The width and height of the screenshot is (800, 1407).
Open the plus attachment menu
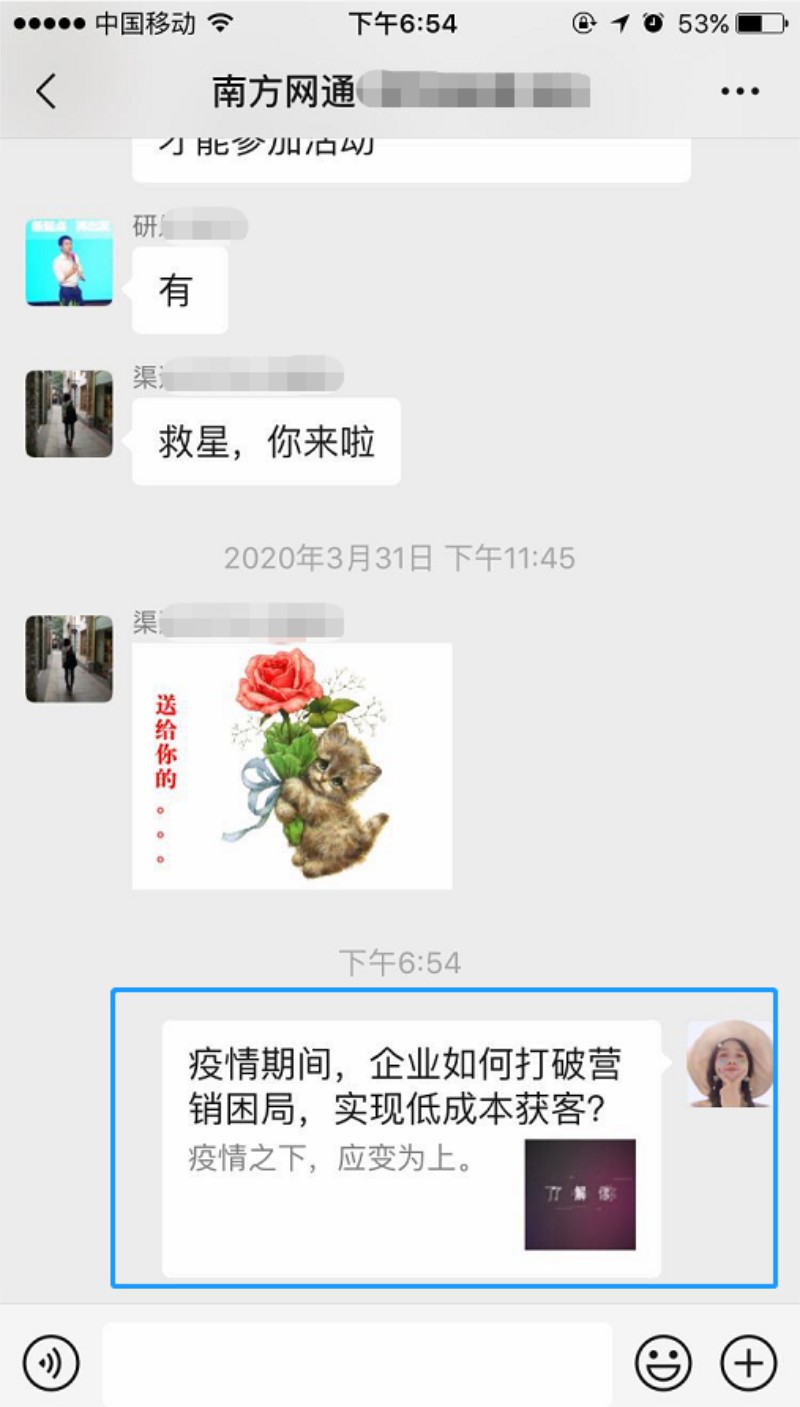[748, 1362]
